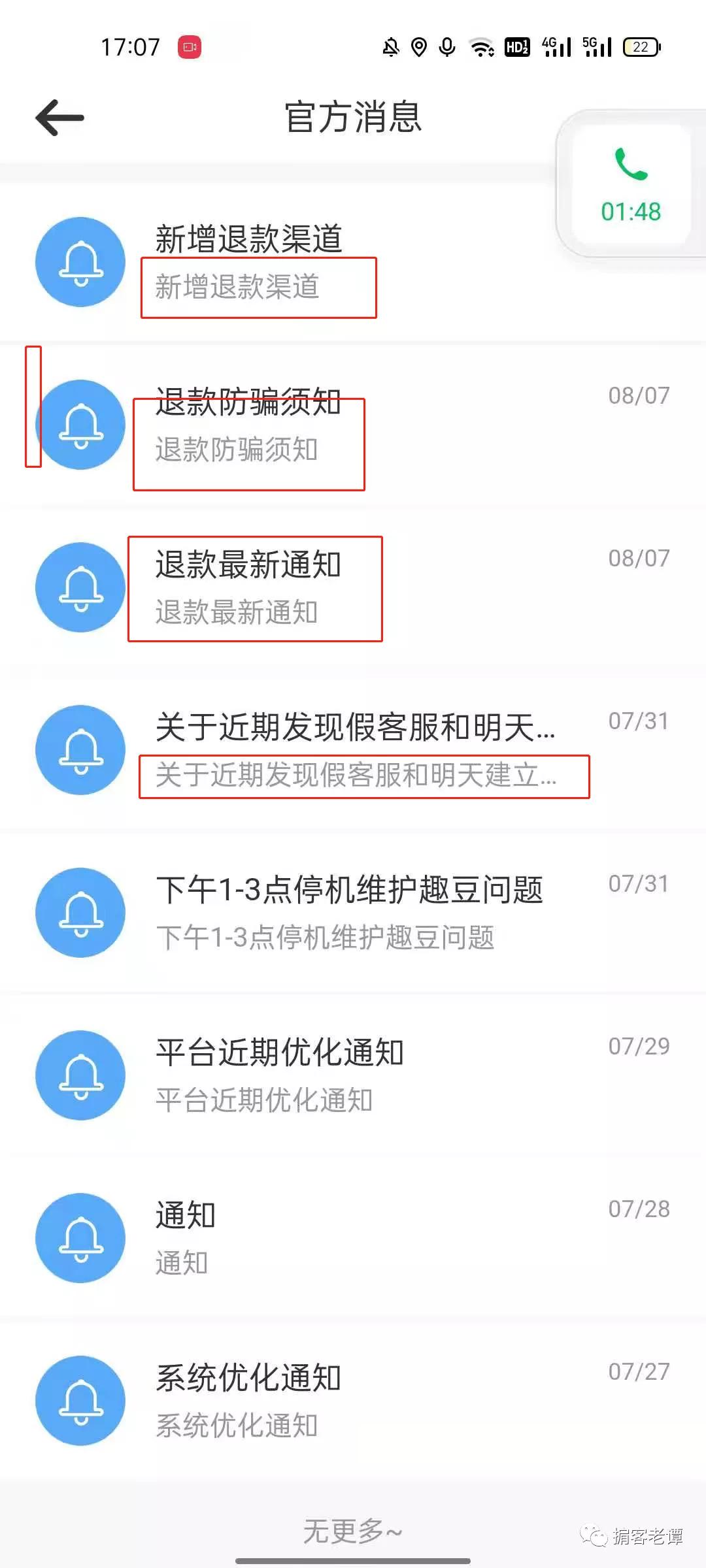Screen dimensions: 706x1568
Task: Tap the HD icon in the status bar
Action: [516, 48]
